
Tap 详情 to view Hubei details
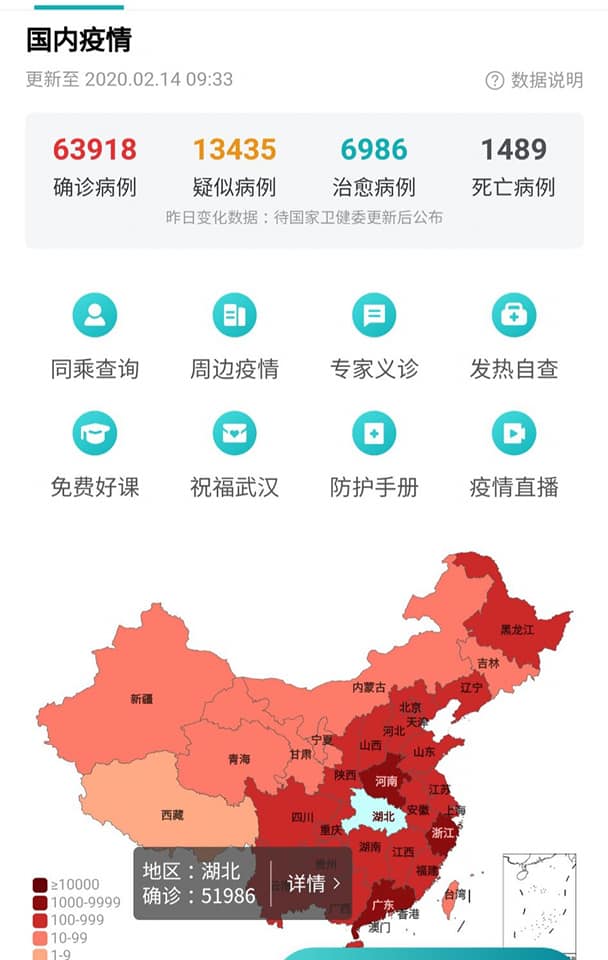[314, 883]
